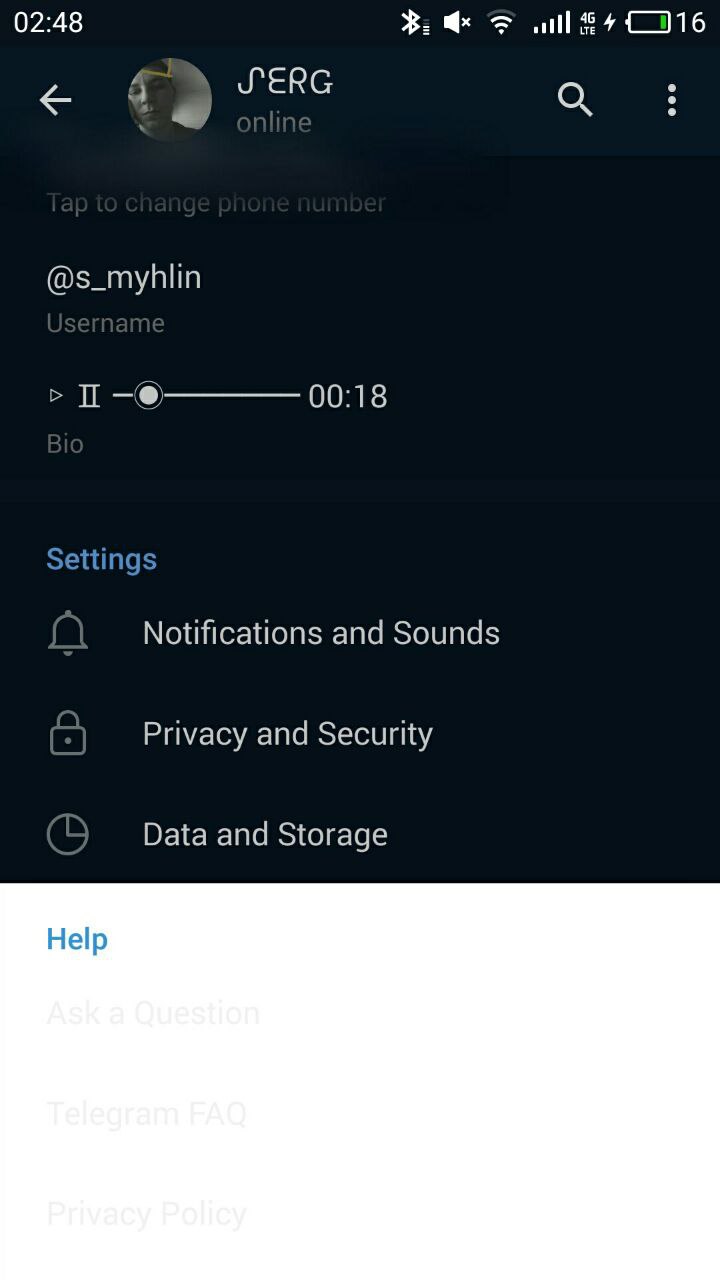Image resolution: width=720 pixels, height=1280 pixels.
Task: Tap the SERG profile avatar
Action: pos(170,100)
